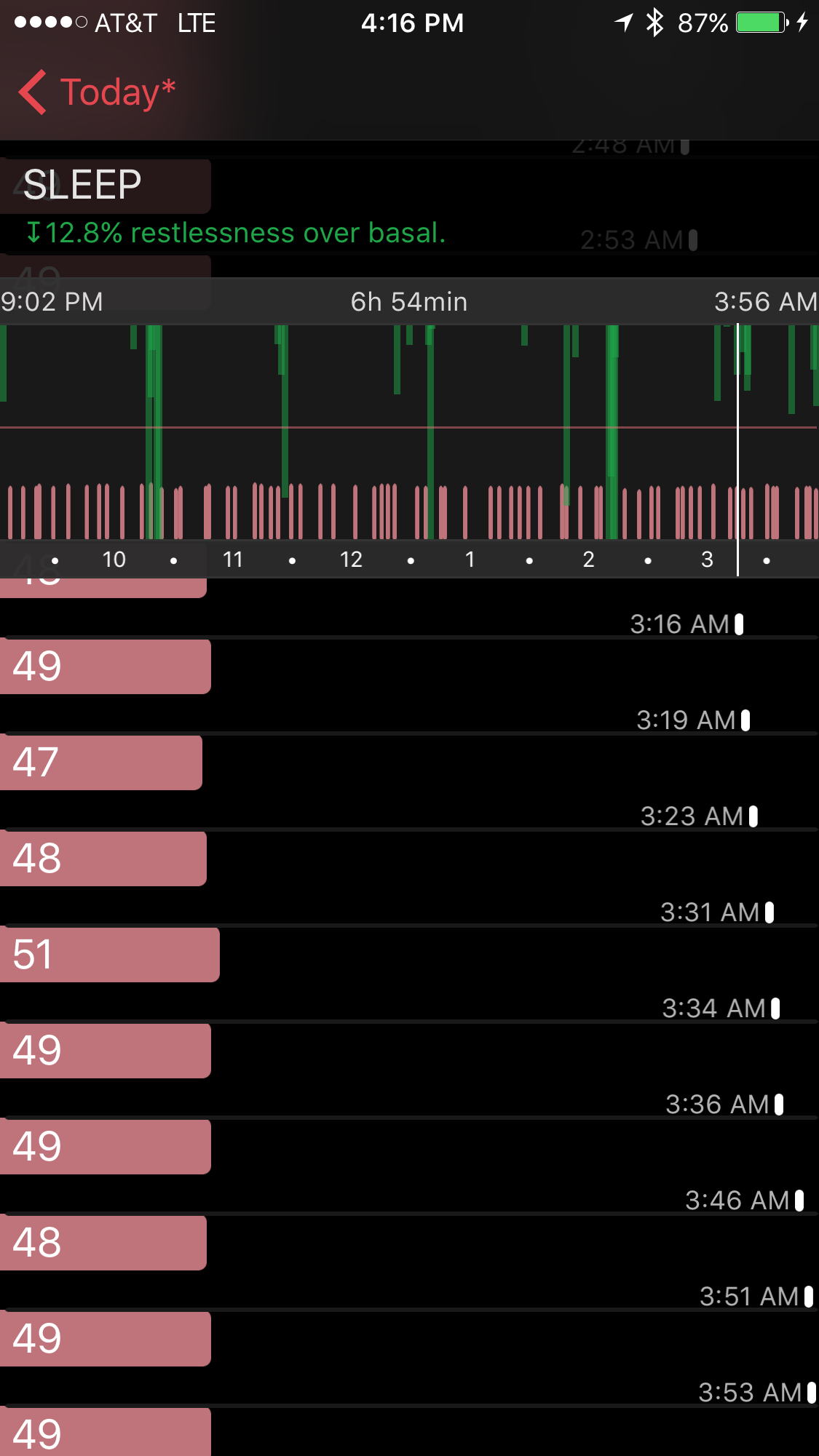Screen dimensions: 819x1456
Task: Open the 48 reading at 3:46 AM
Action: [103, 1242]
